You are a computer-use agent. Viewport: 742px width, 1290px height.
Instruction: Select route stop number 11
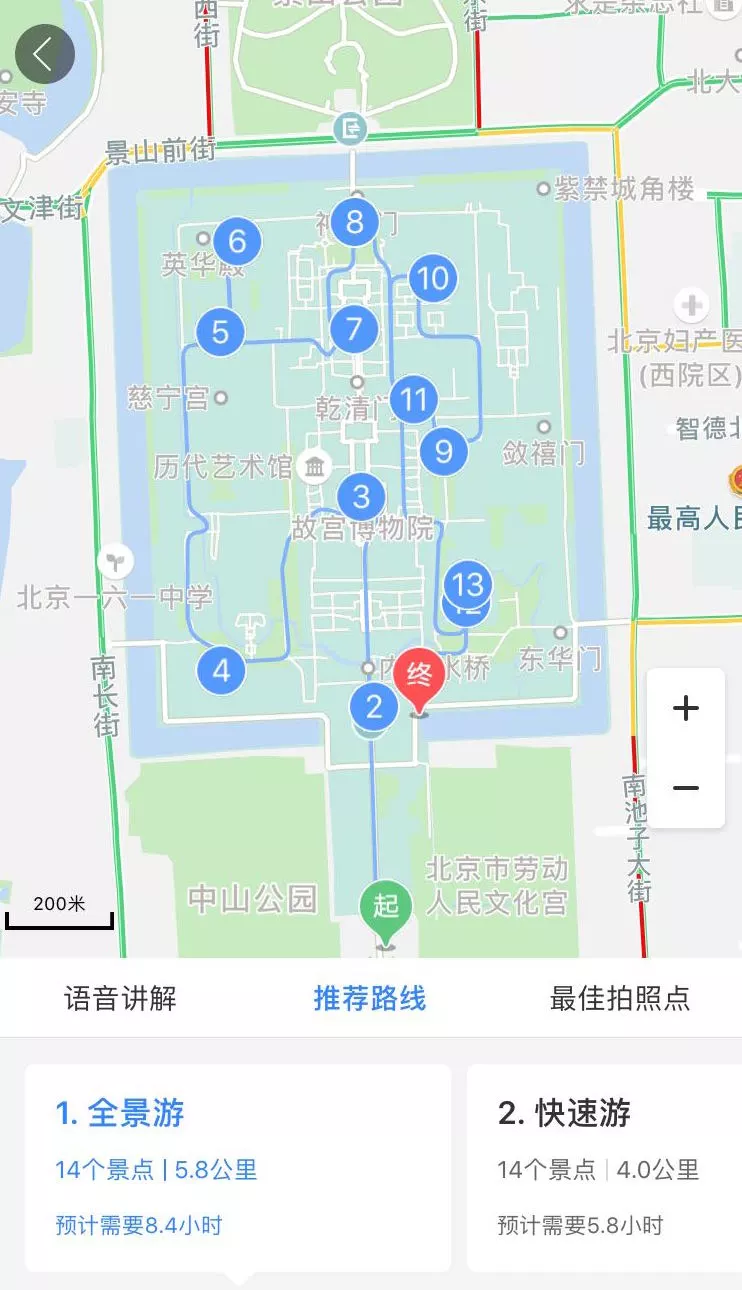pos(413,400)
